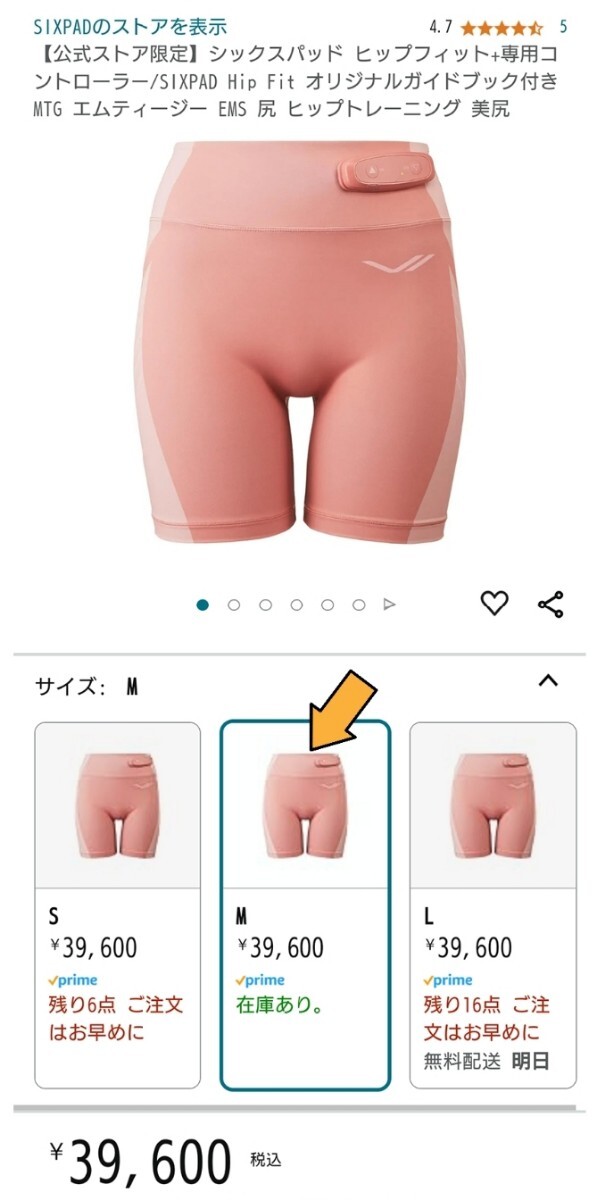Select size L option

pyautogui.click(x=493, y=905)
